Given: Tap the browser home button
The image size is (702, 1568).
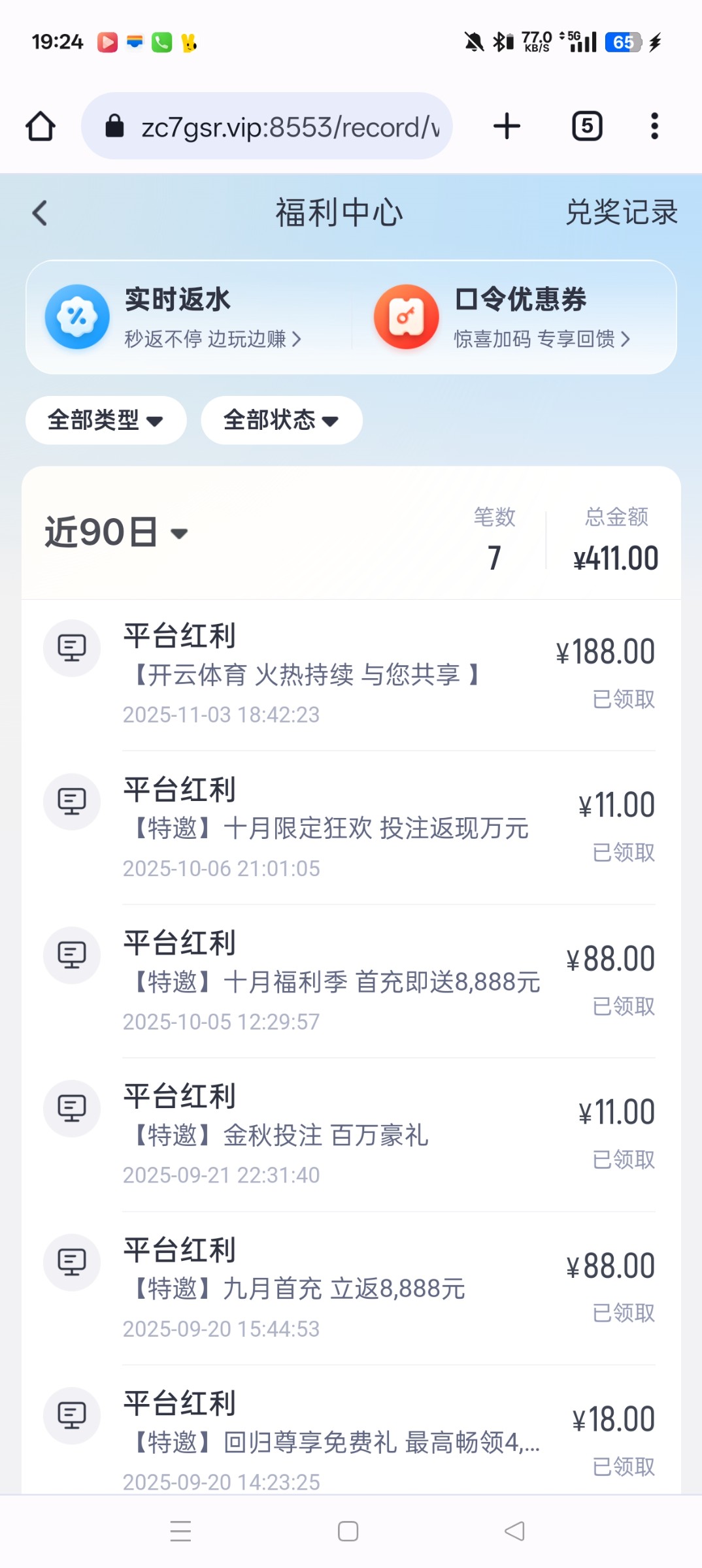Looking at the screenshot, I should [x=41, y=126].
